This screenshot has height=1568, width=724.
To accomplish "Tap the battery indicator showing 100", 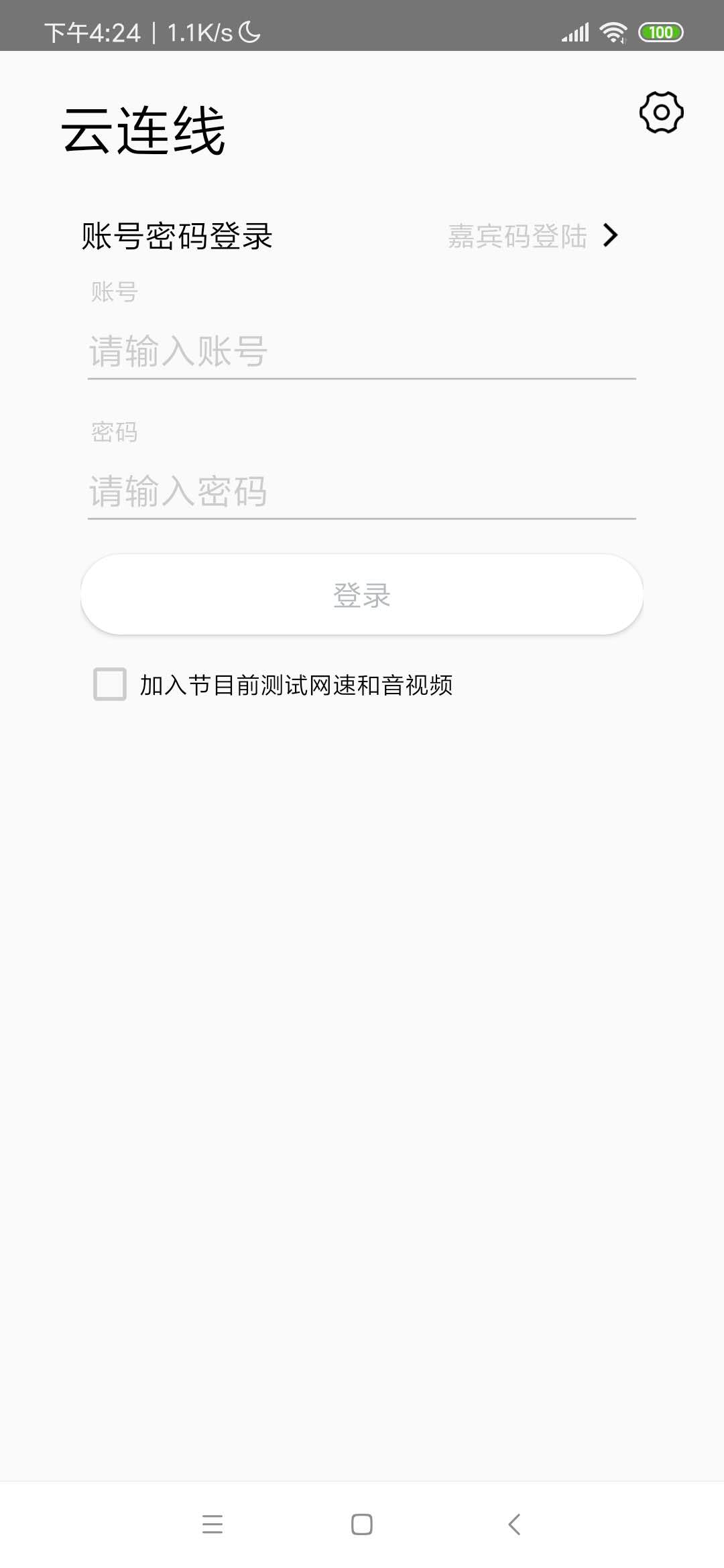I will tap(660, 32).
